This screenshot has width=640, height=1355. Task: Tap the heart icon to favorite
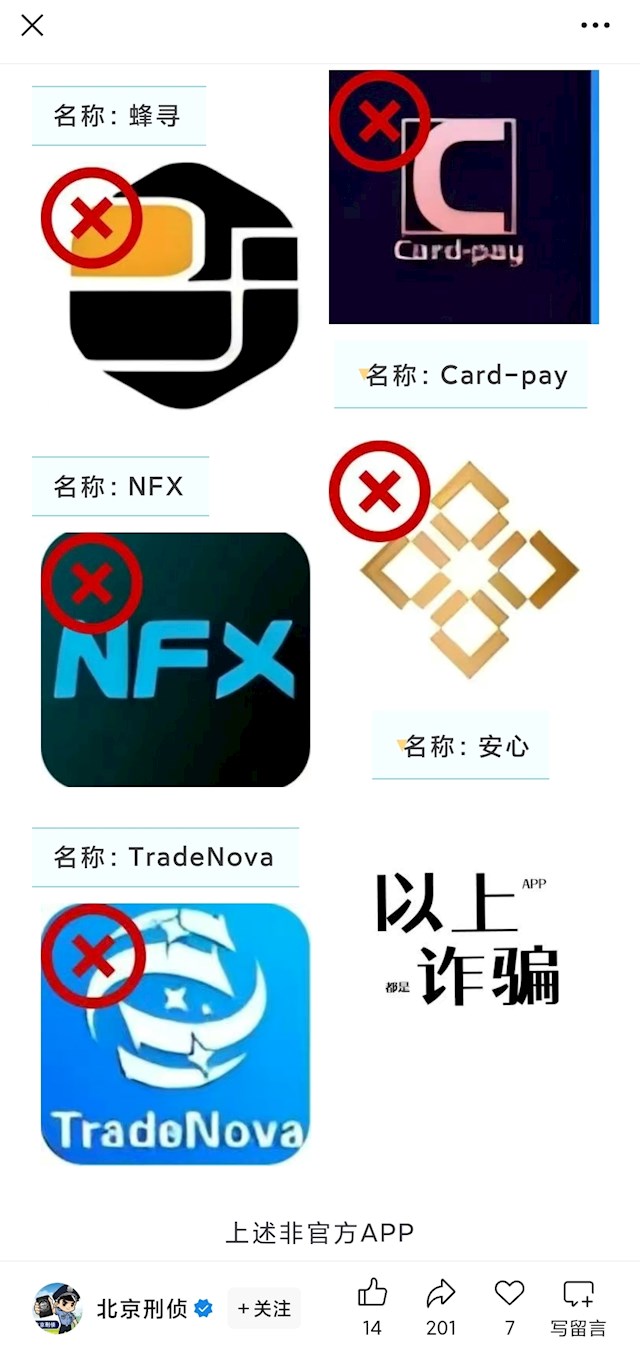pos(510,1294)
